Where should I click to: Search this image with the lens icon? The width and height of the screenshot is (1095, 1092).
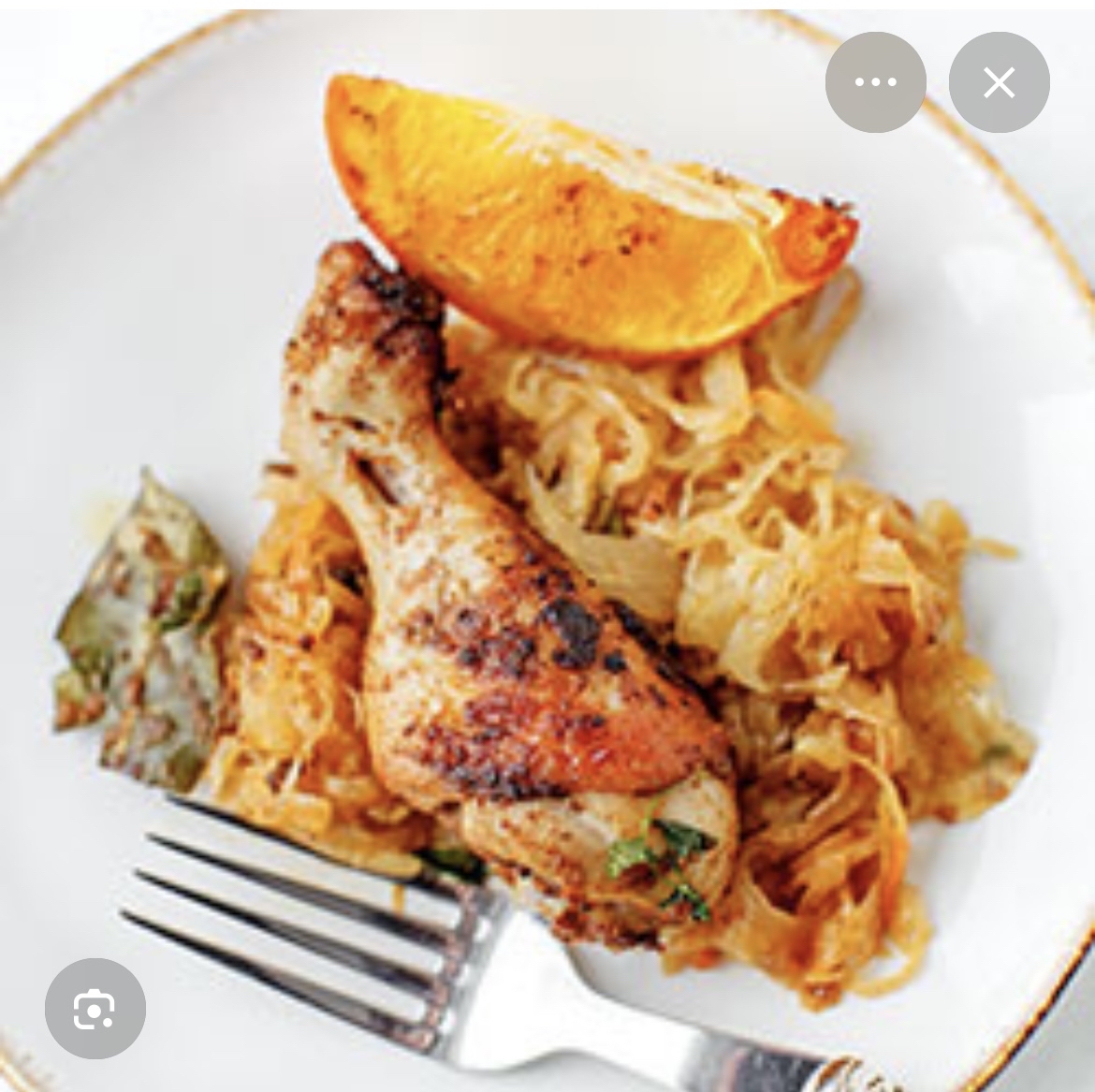(95, 1009)
